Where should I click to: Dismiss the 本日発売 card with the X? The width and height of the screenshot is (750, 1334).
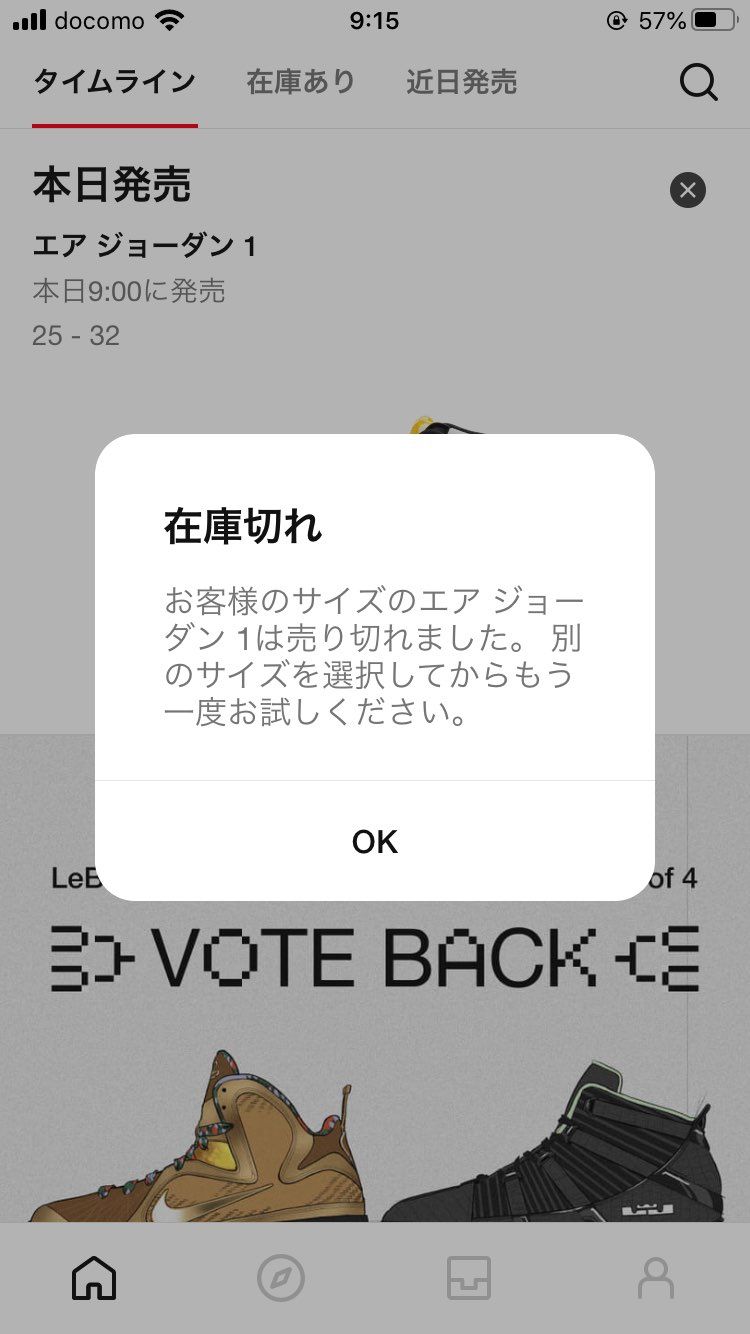(x=687, y=191)
